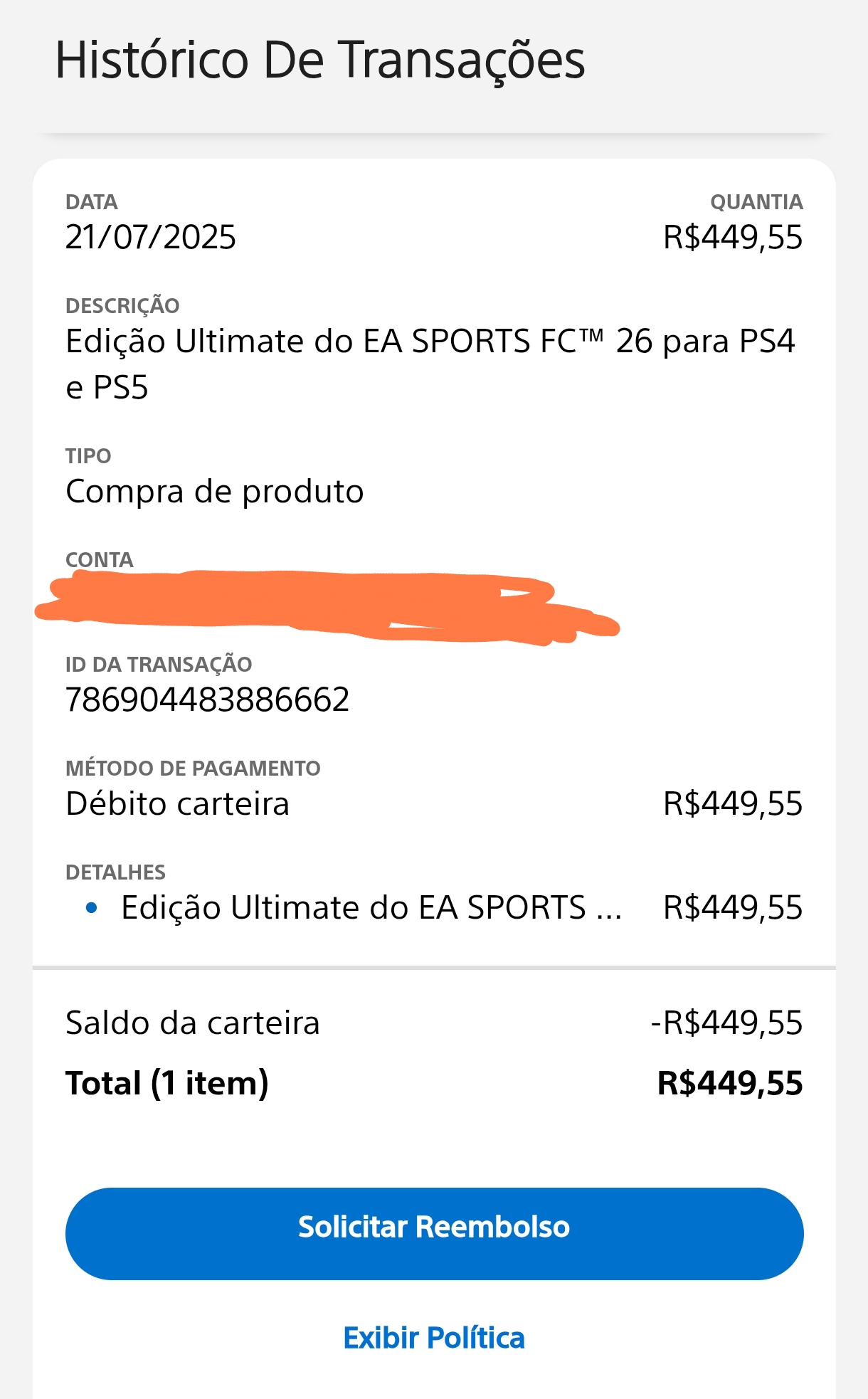Viewport: 868px width, 1399px height.
Task: Open the Exibir Política link
Action: [434, 1338]
